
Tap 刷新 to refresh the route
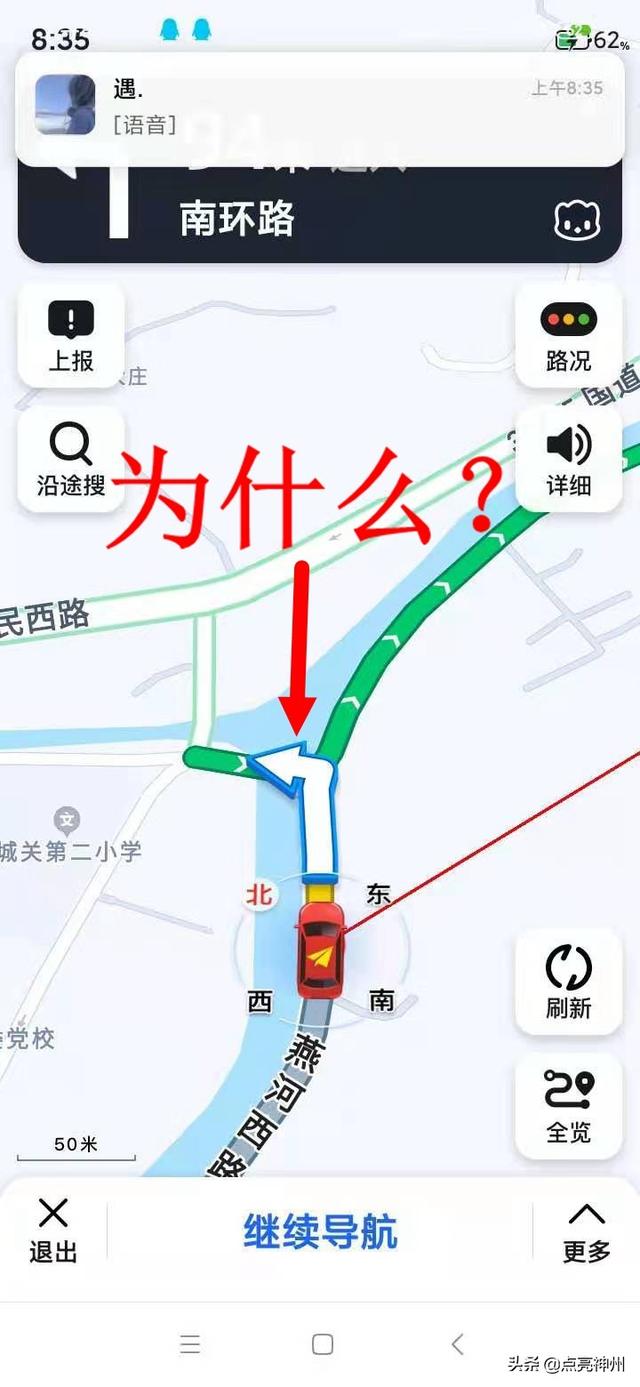569,982
